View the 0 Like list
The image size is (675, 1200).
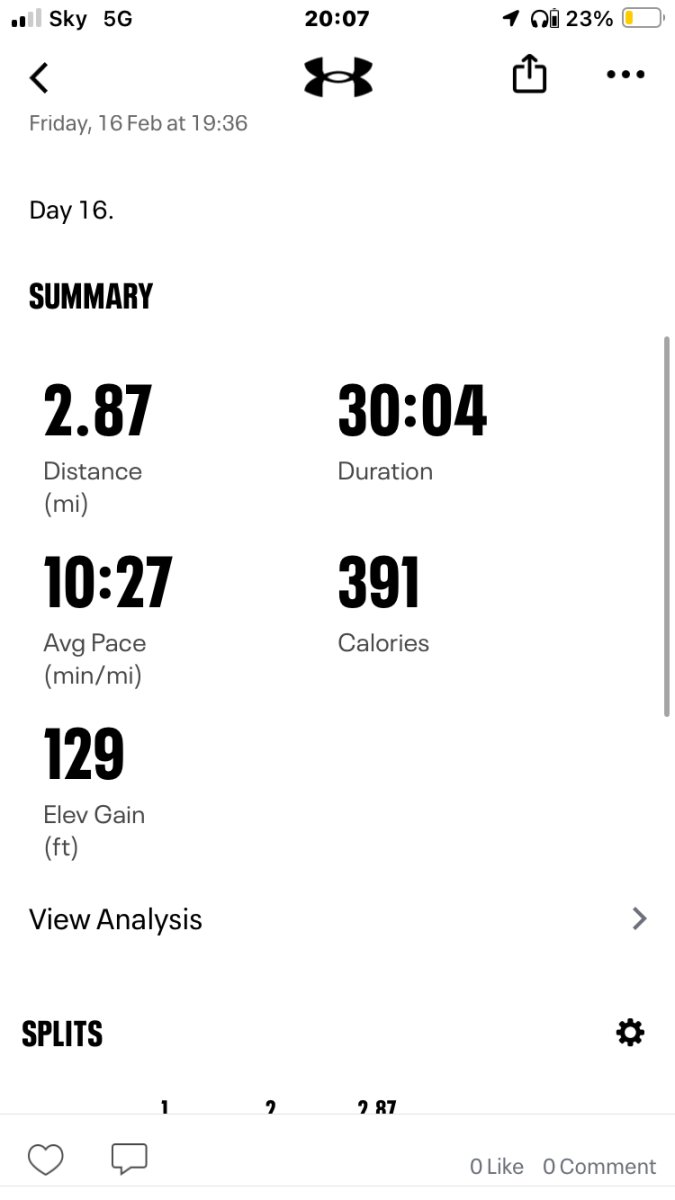tap(497, 1166)
